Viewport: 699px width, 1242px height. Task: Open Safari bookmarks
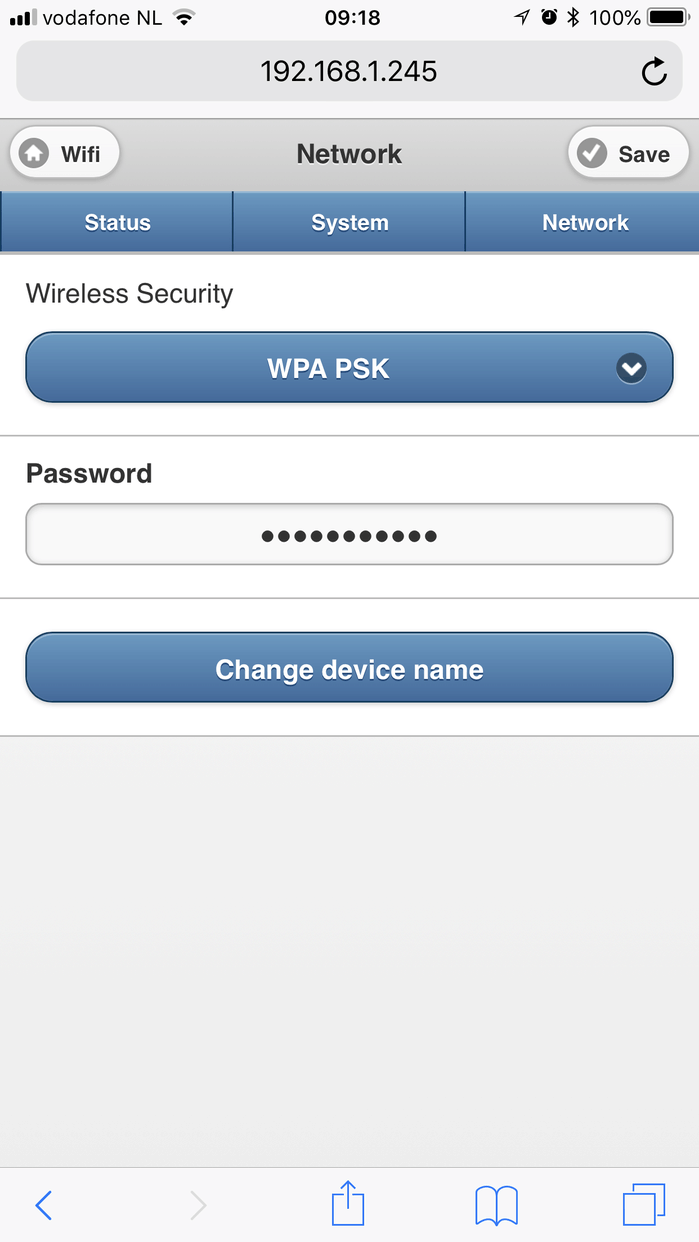[x=496, y=1205]
